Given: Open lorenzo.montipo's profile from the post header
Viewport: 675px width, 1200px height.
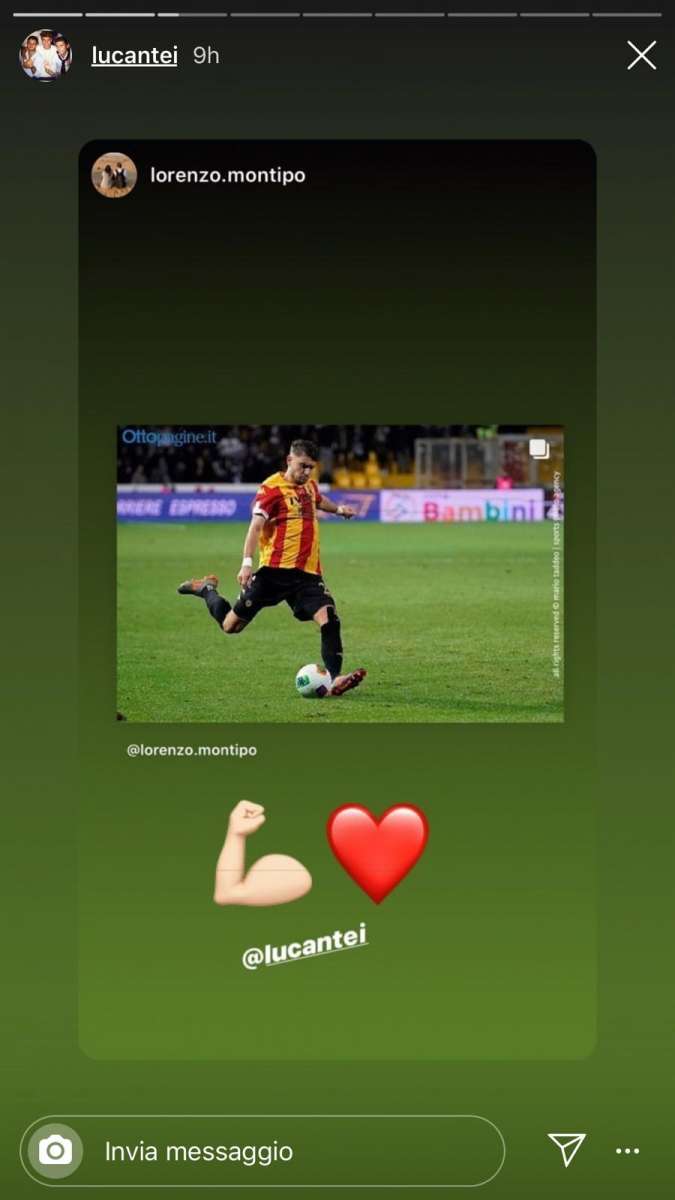Looking at the screenshot, I should [x=227, y=175].
